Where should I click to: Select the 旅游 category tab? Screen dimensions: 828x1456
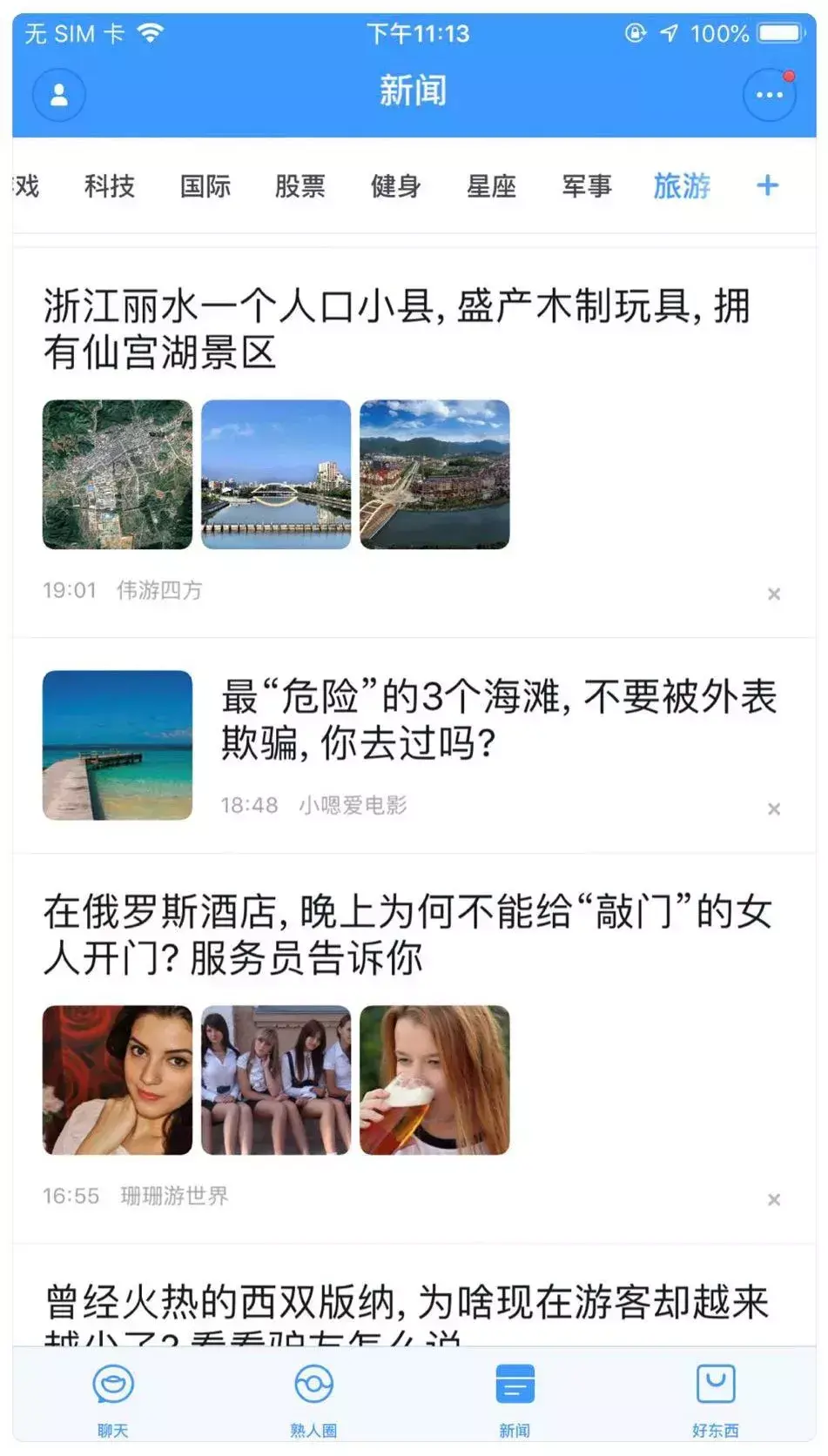point(682,186)
